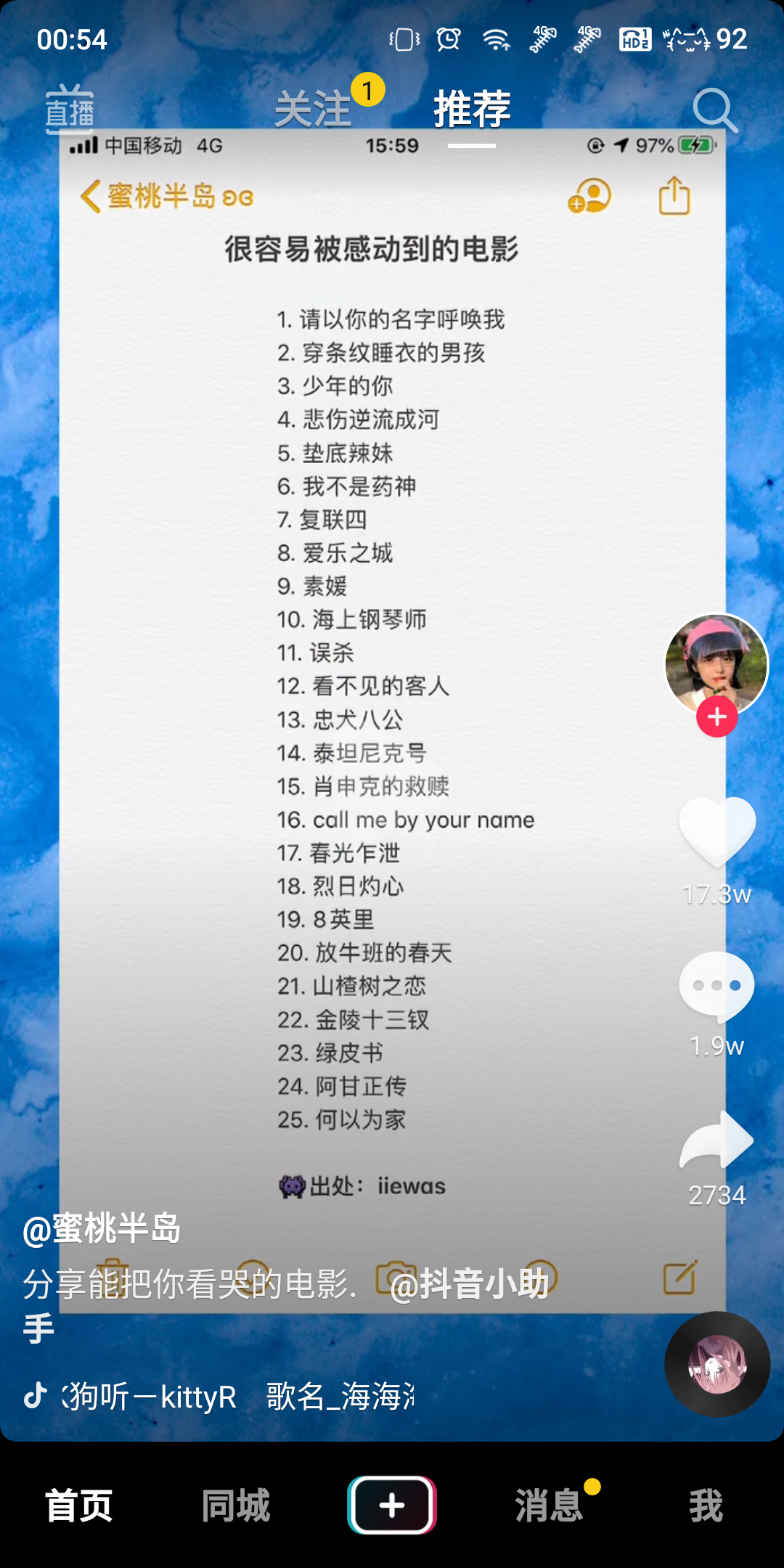Open the scrolling soundtrack title
The height and width of the screenshot is (1568, 784).
click(239, 1396)
